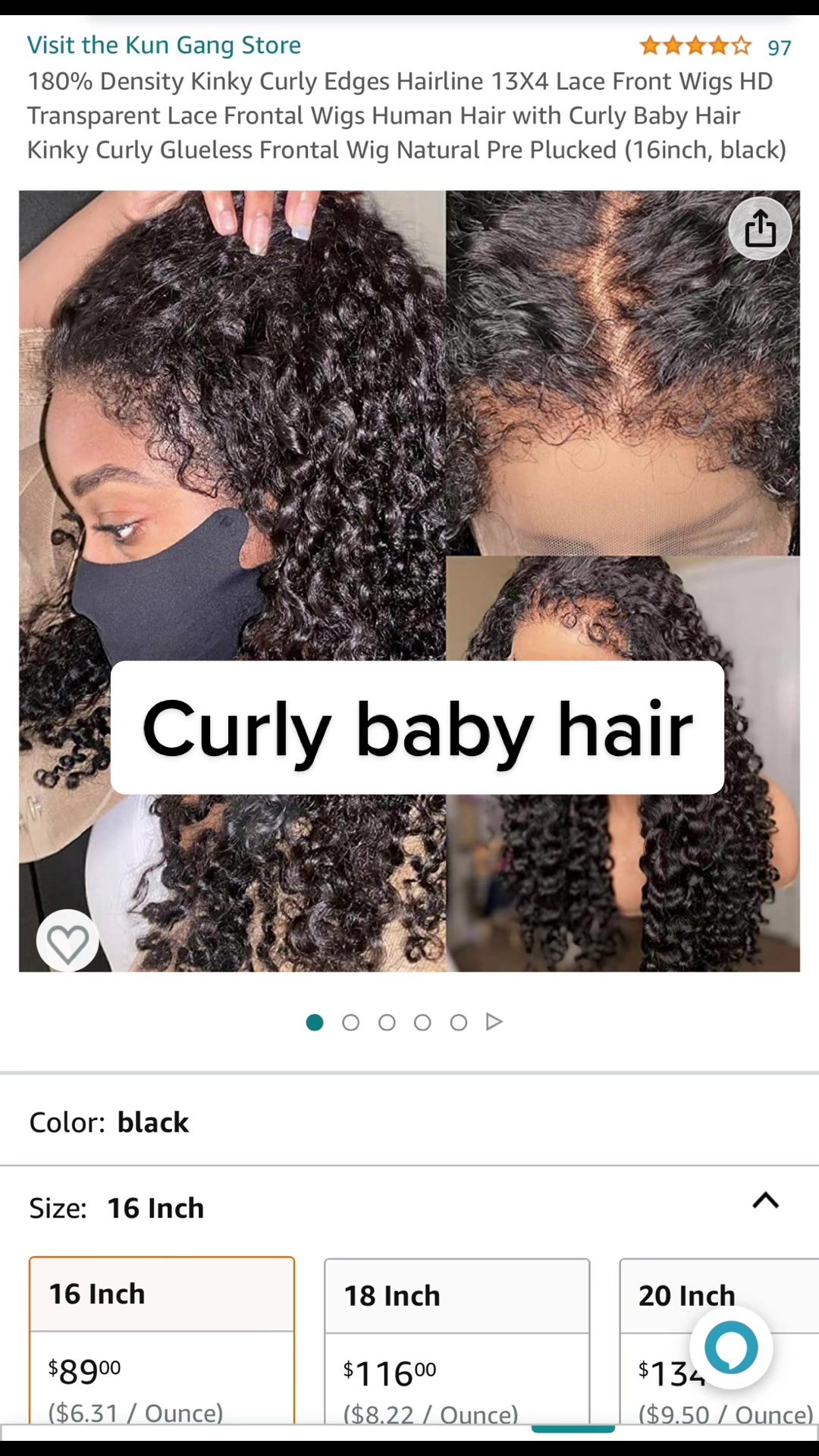Select the 16 Inch size
This screenshot has height=1456, width=819.
(162, 1339)
